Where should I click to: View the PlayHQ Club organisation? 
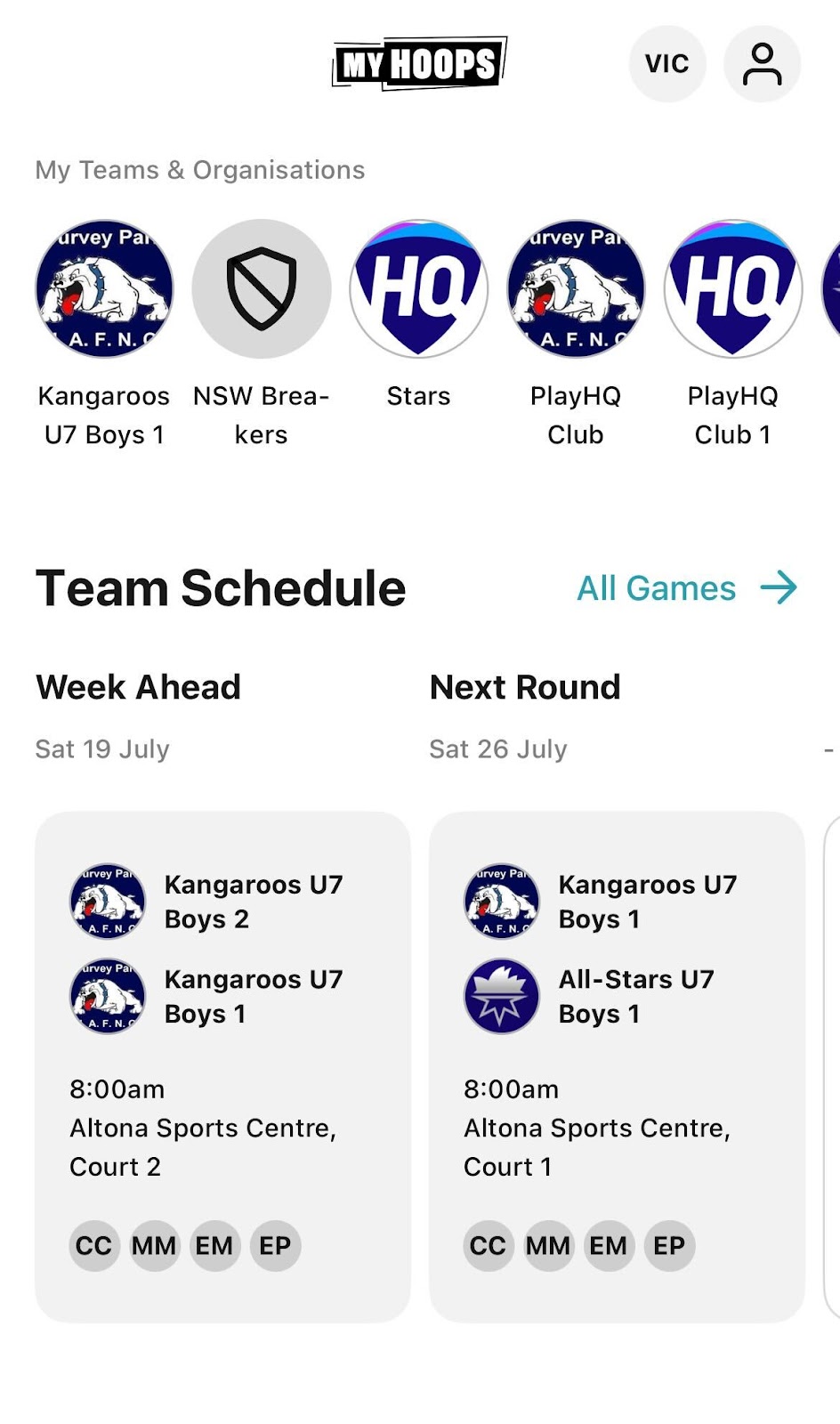click(x=576, y=289)
